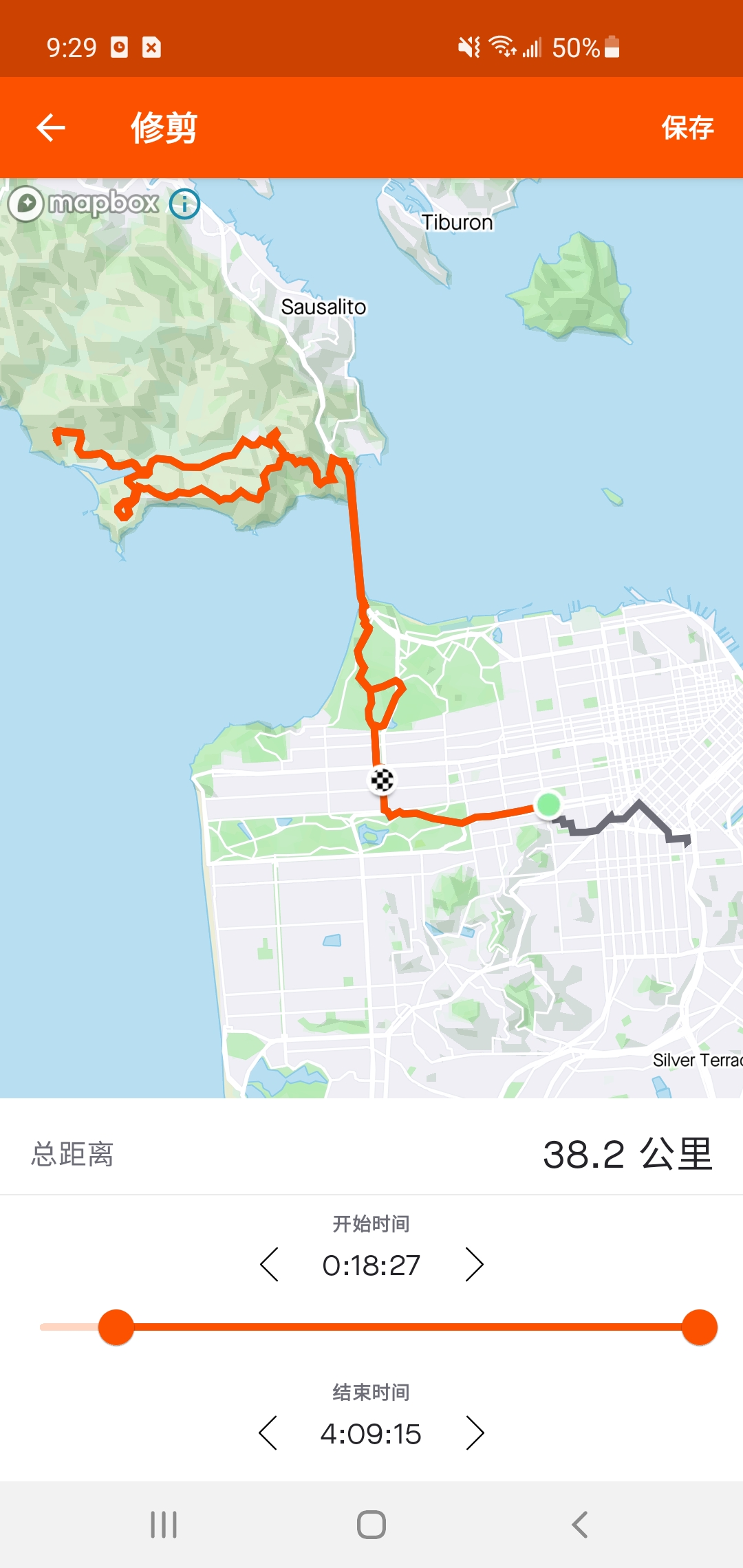Tap the end handle on the trim slider
Image resolution: width=743 pixels, height=1568 pixels.
(x=699, y=1327)
